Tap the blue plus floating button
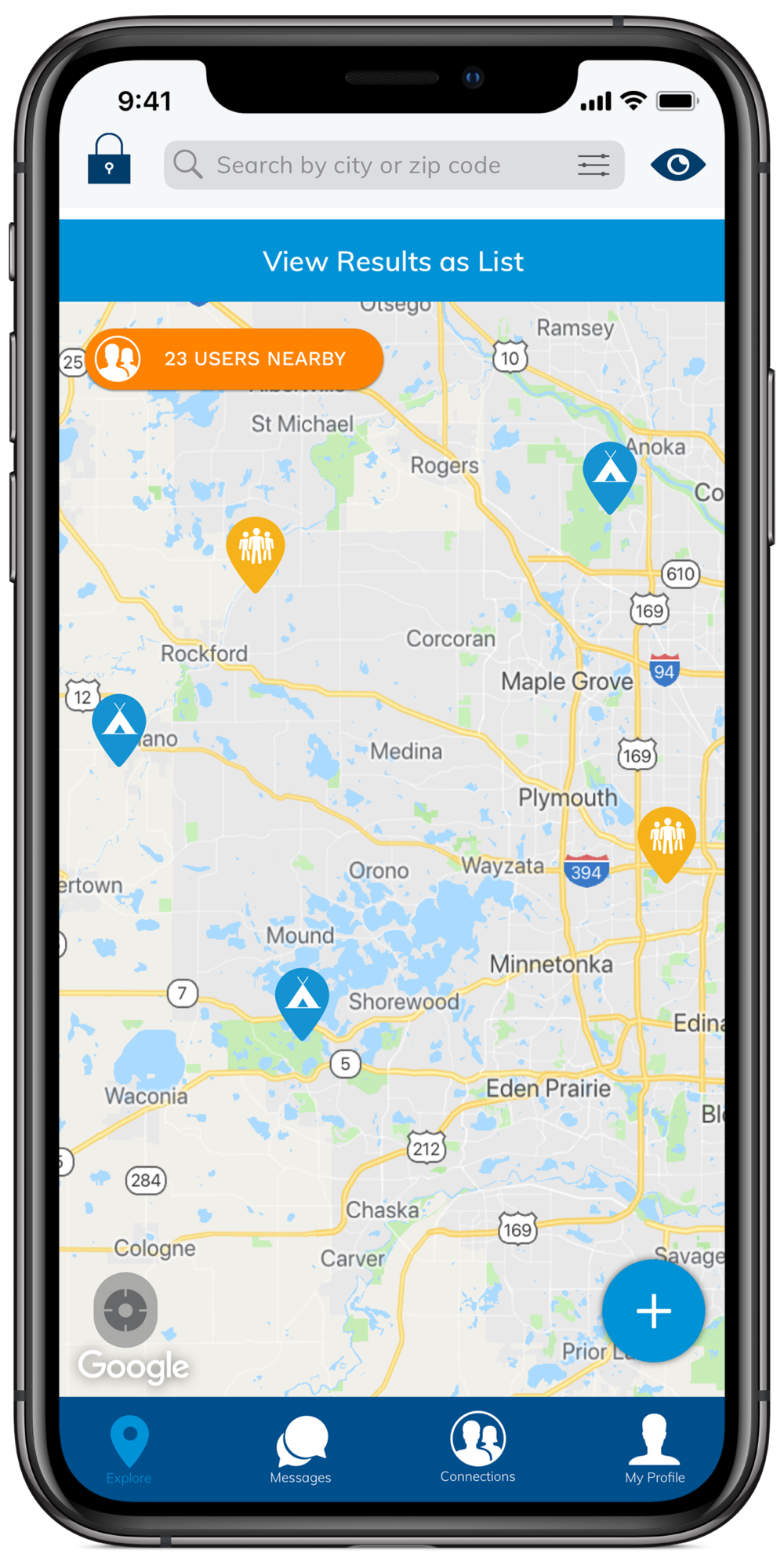The height and width of the screenshot is (1561, 784). pos(653,1311)
